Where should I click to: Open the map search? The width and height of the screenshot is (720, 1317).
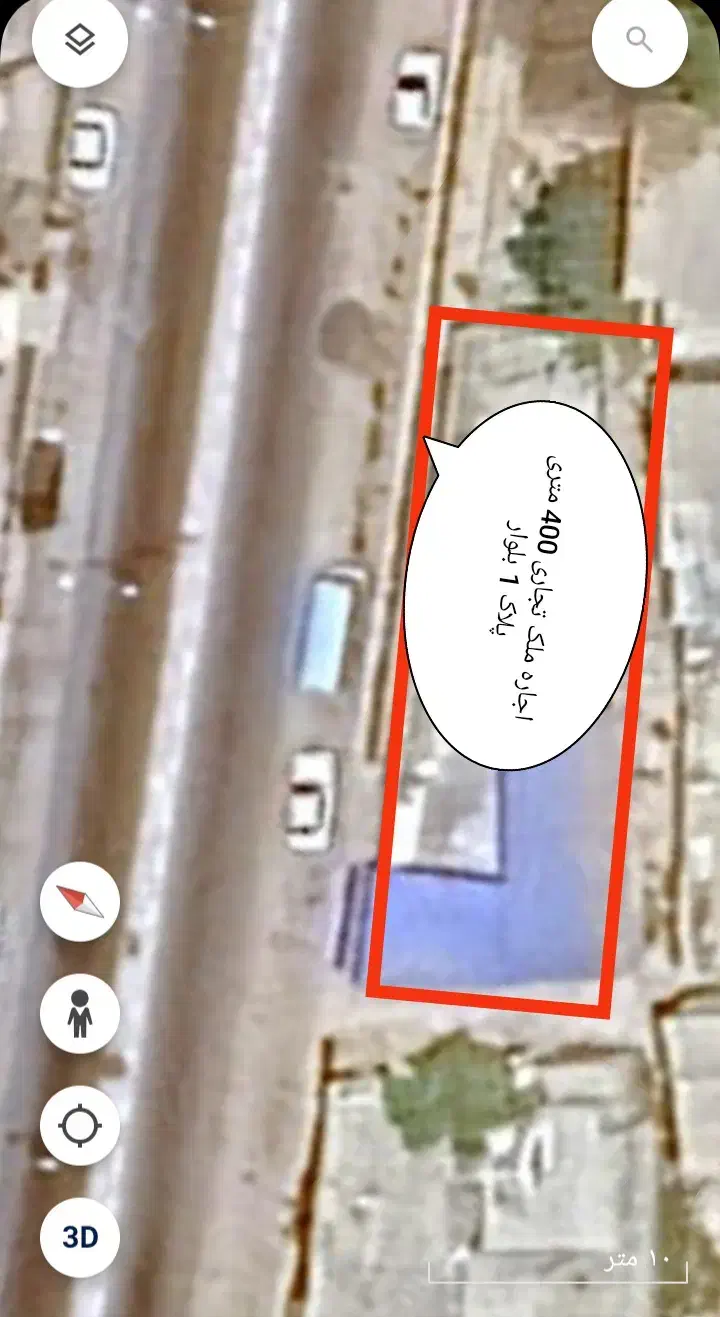point(639,41)
